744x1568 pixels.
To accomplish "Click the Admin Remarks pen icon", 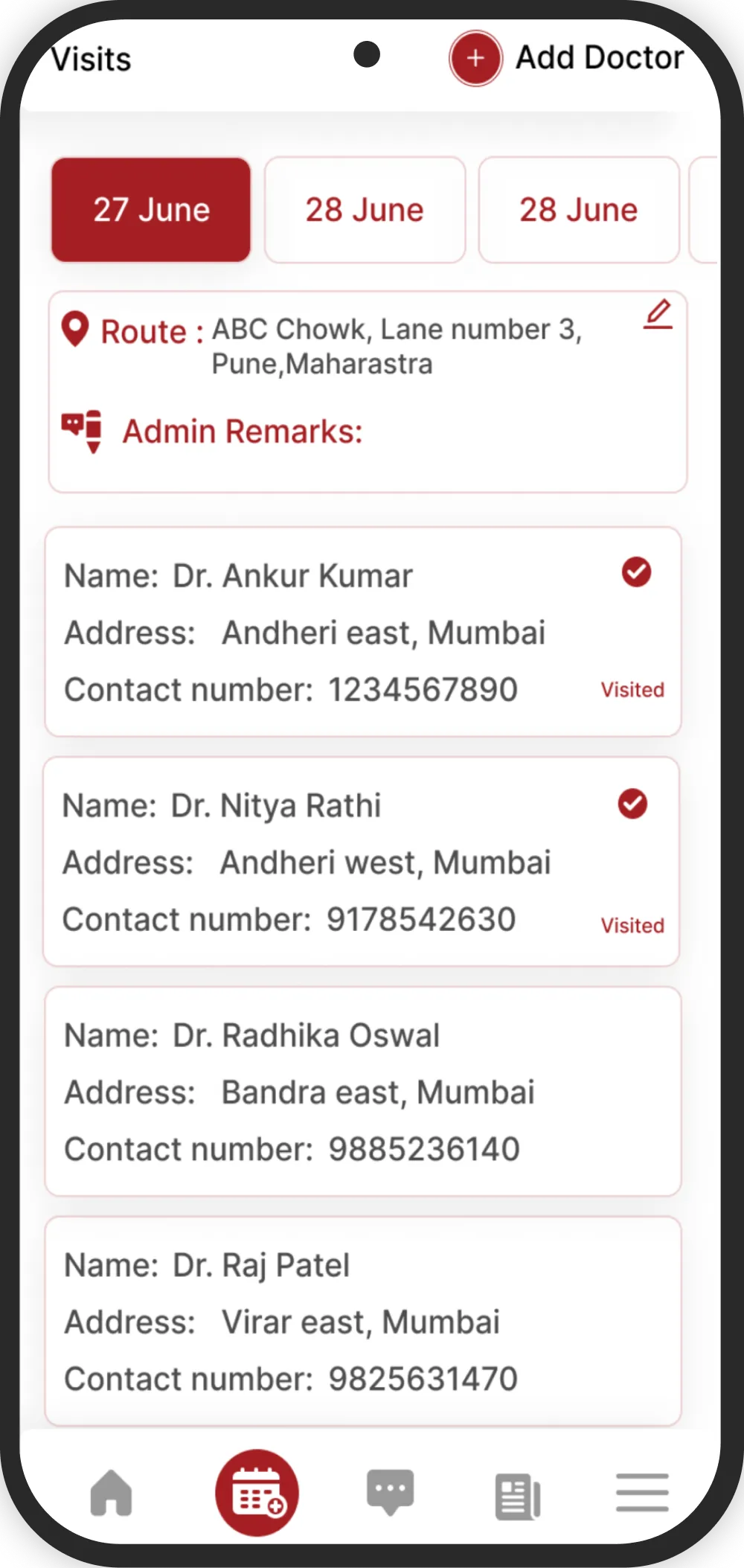I will coord(83,432).
